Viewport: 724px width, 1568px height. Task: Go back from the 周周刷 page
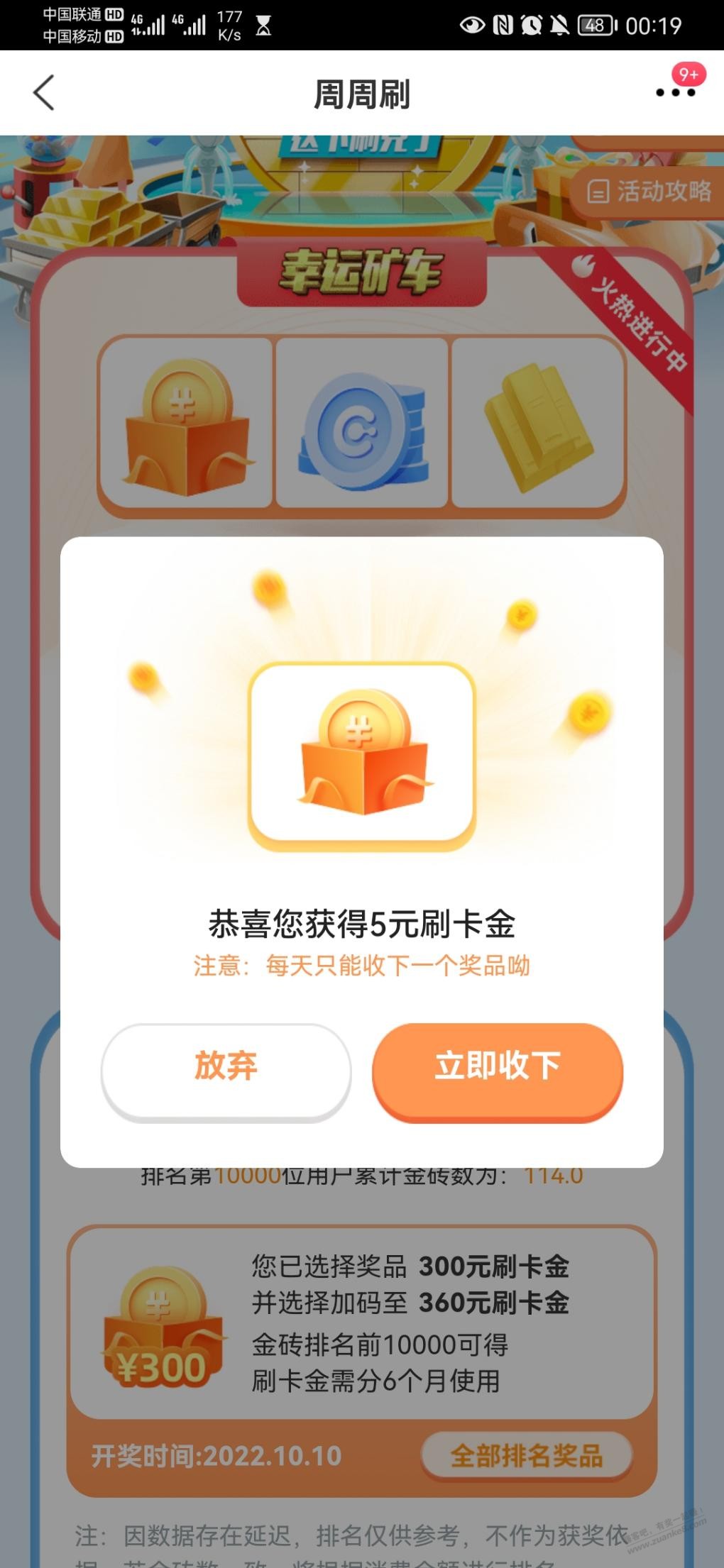pyautogui.click(x=44, y=93)
